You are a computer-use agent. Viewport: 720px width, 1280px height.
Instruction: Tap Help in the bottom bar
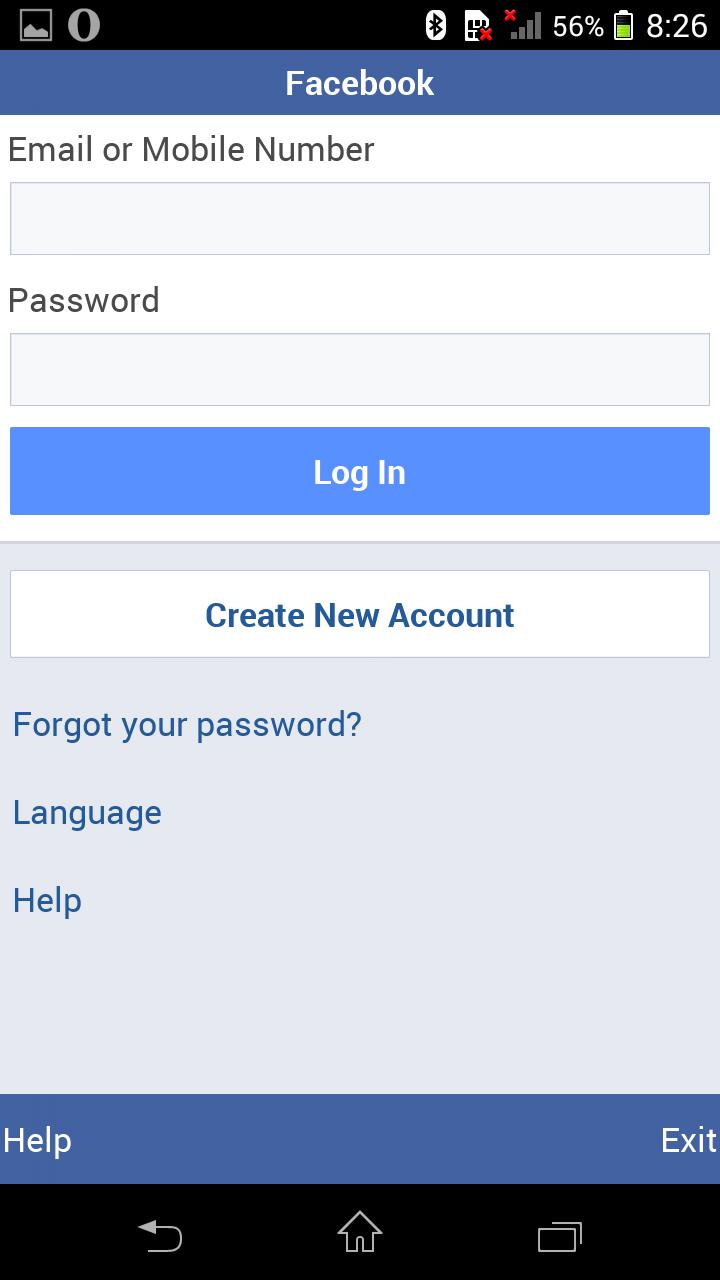[x=37, y=1140]
